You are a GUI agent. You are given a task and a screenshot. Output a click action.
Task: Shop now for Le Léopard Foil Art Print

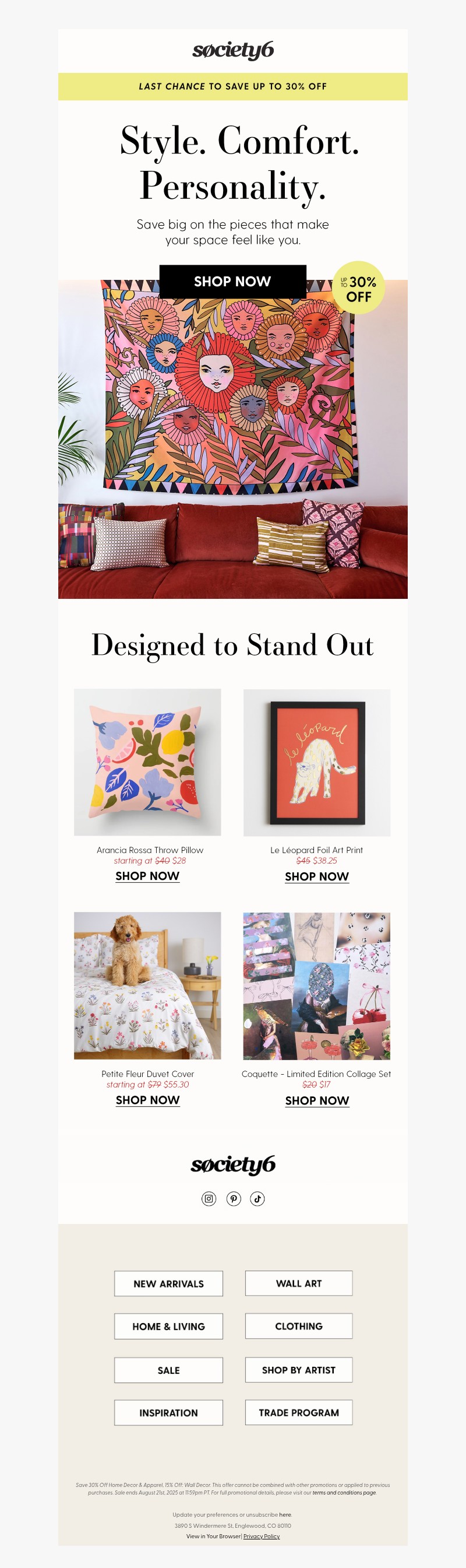tap(316, 876)
